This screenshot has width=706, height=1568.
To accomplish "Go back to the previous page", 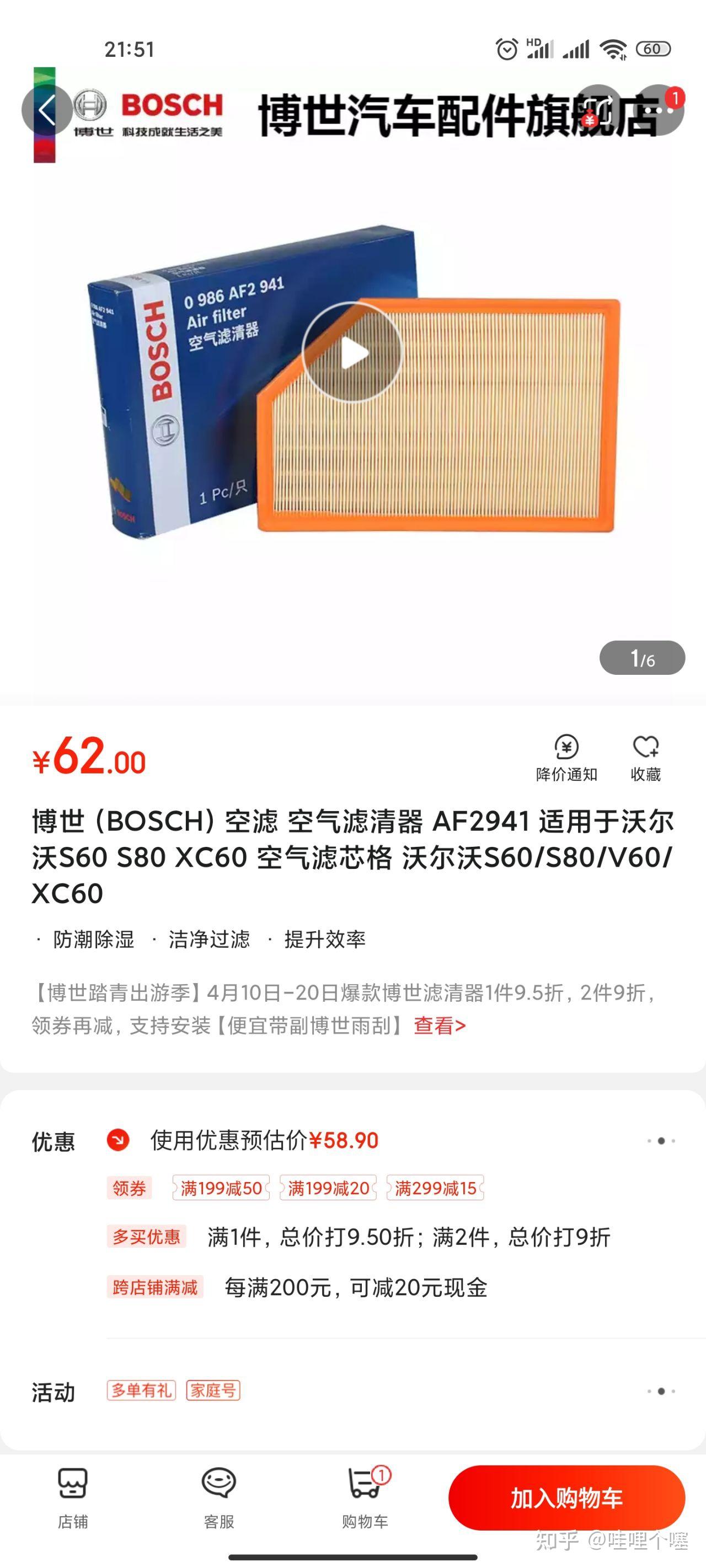I will [47, 110].
